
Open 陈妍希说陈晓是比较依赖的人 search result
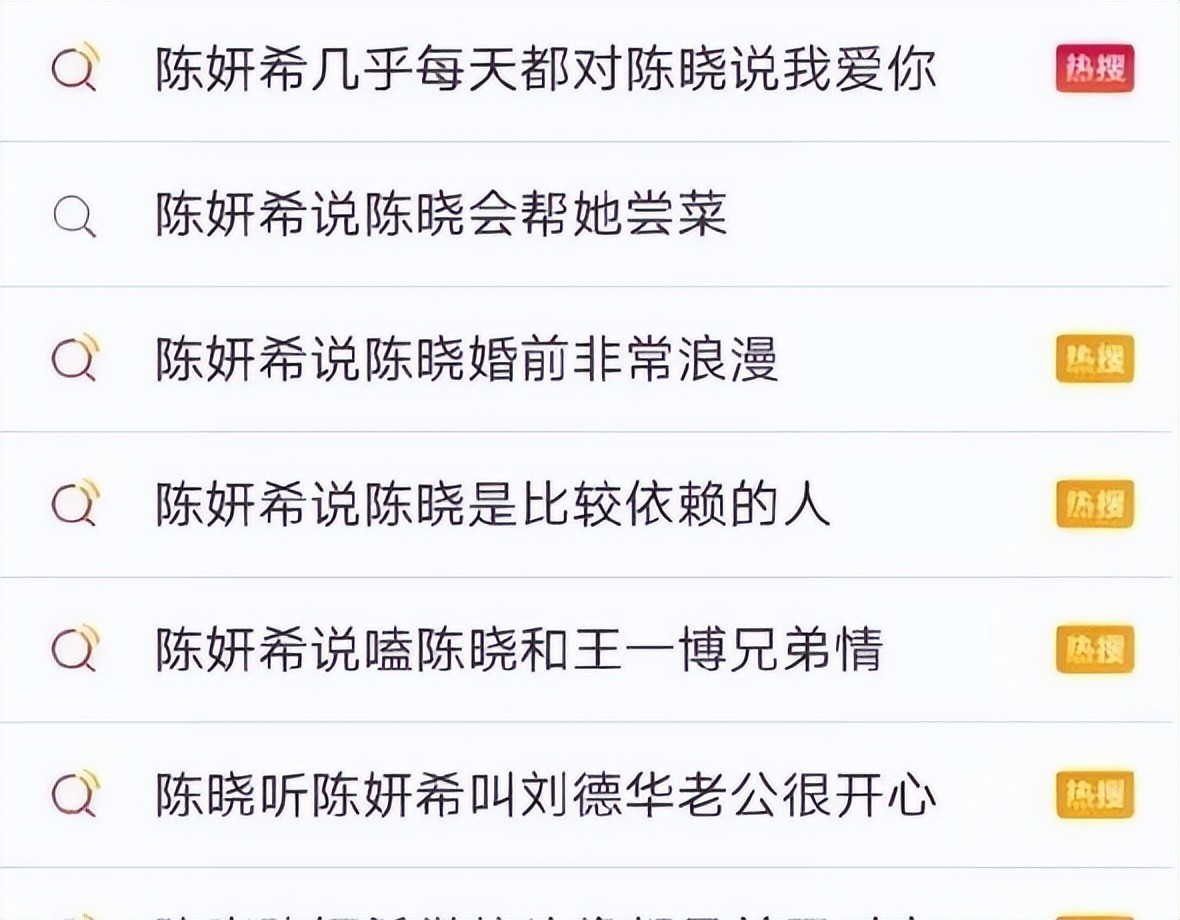click(x=492, y=505)
